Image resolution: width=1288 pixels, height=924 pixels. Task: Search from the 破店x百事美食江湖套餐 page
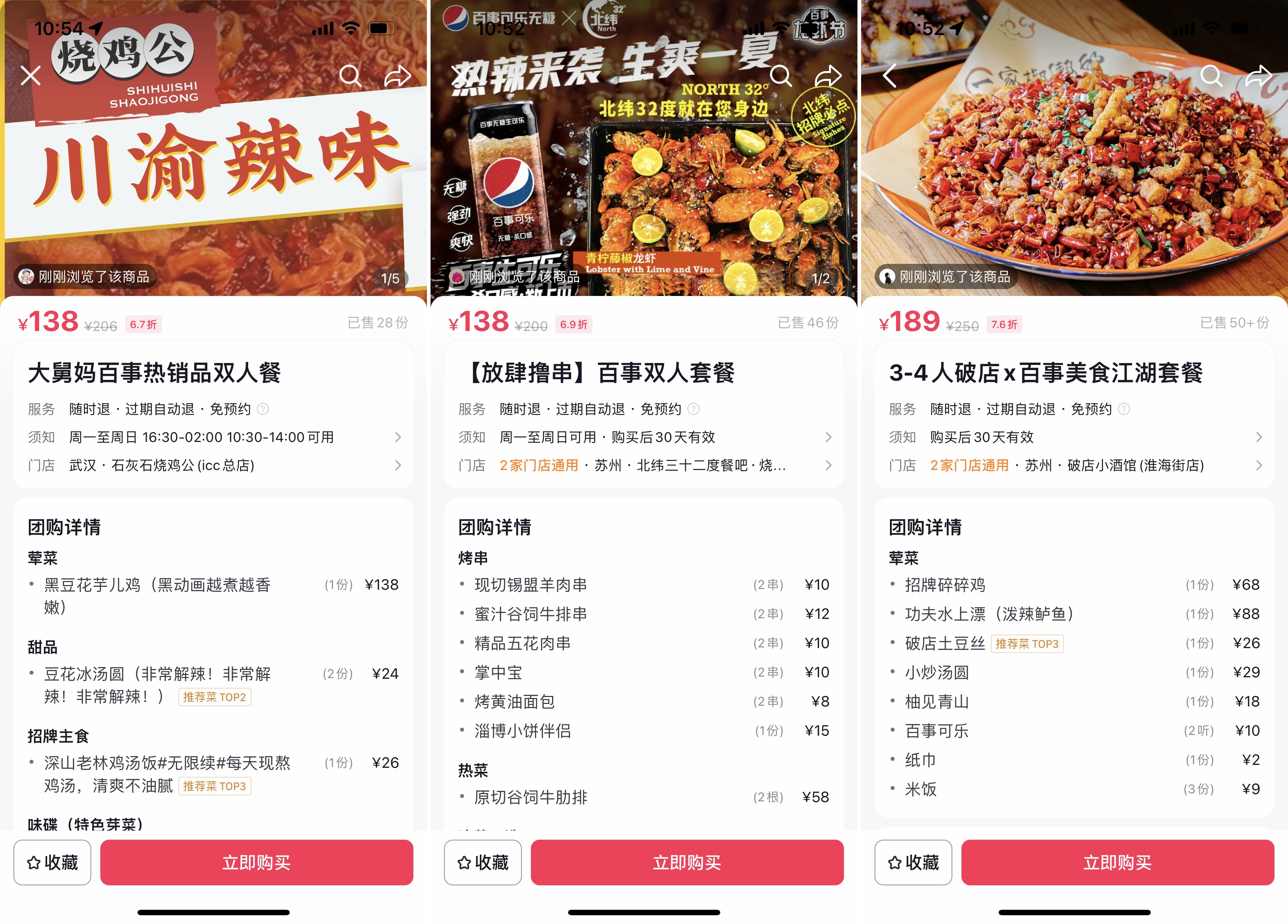(1211, 76)
